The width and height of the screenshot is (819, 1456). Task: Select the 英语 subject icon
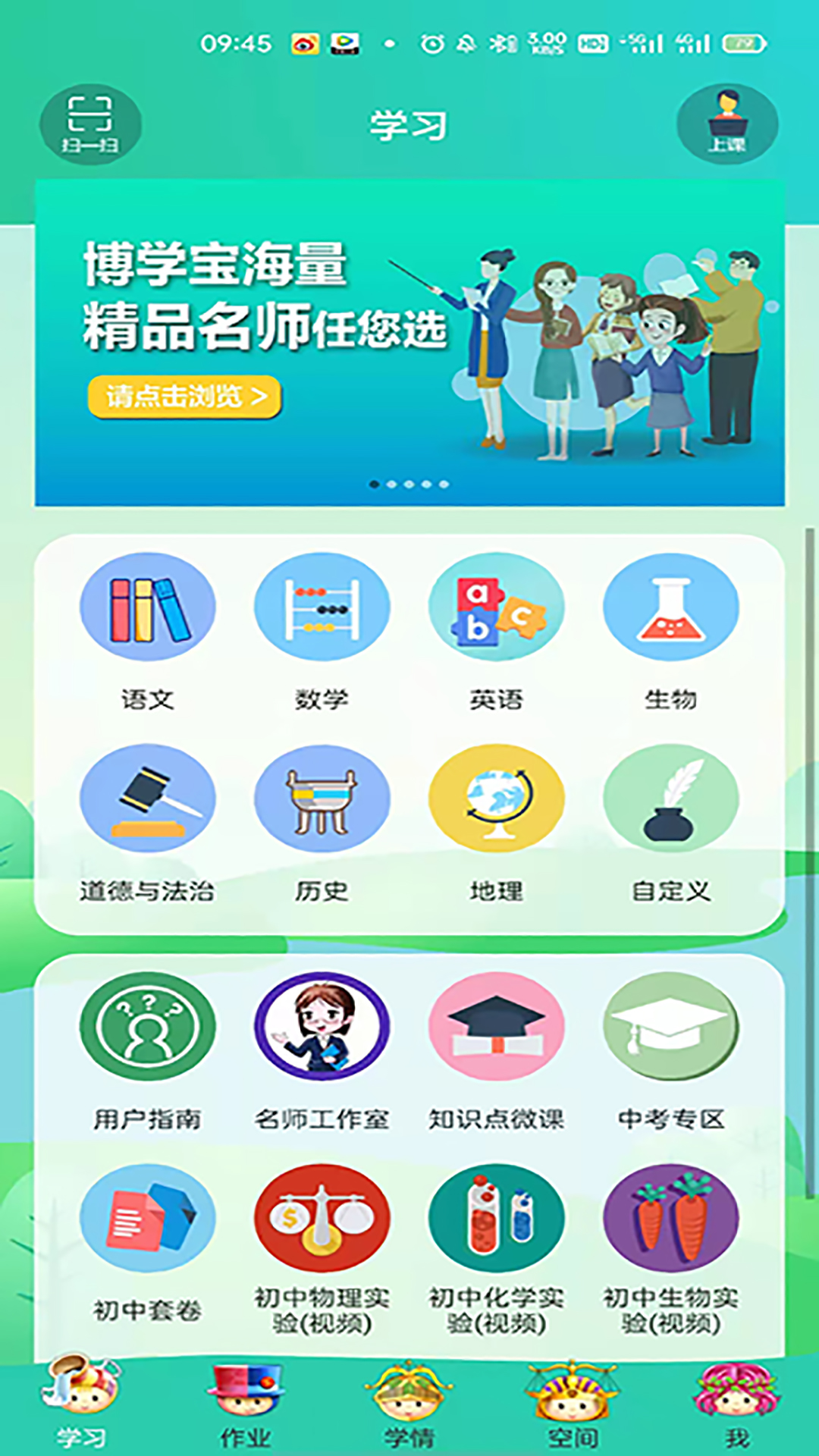pos(496,607)
